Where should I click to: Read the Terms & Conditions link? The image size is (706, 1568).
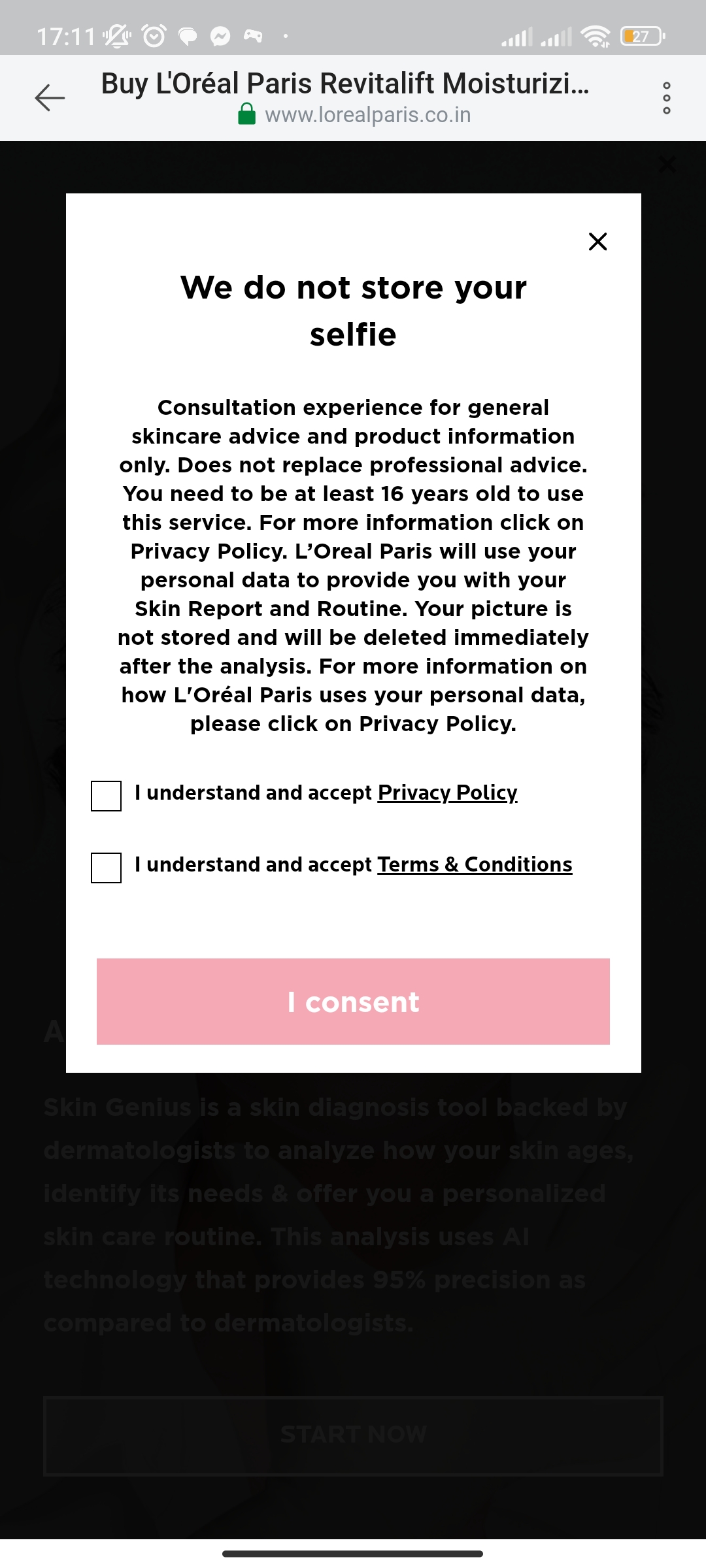coord(475,864)
